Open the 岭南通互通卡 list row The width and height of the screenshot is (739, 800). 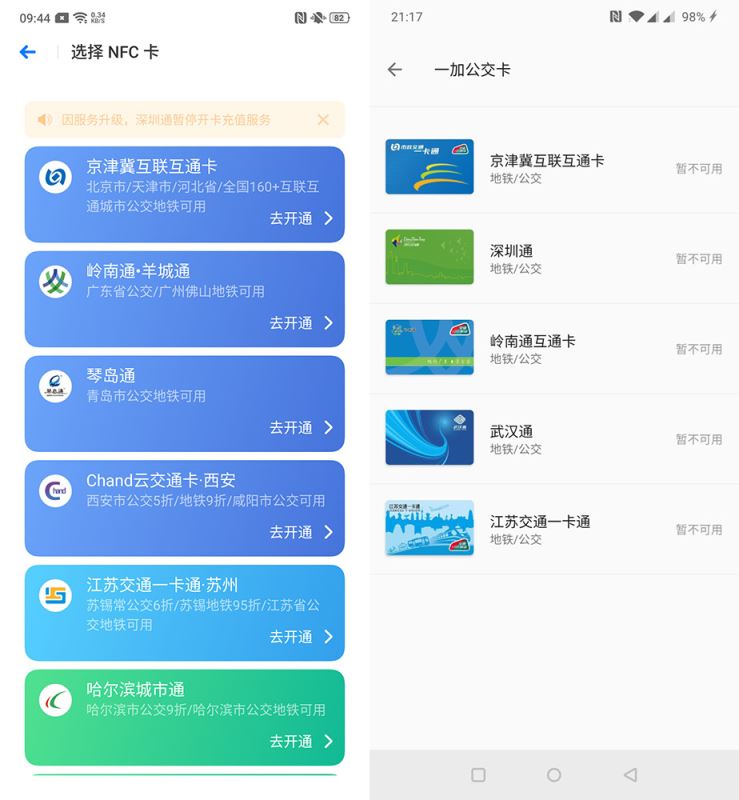point(553,348)
